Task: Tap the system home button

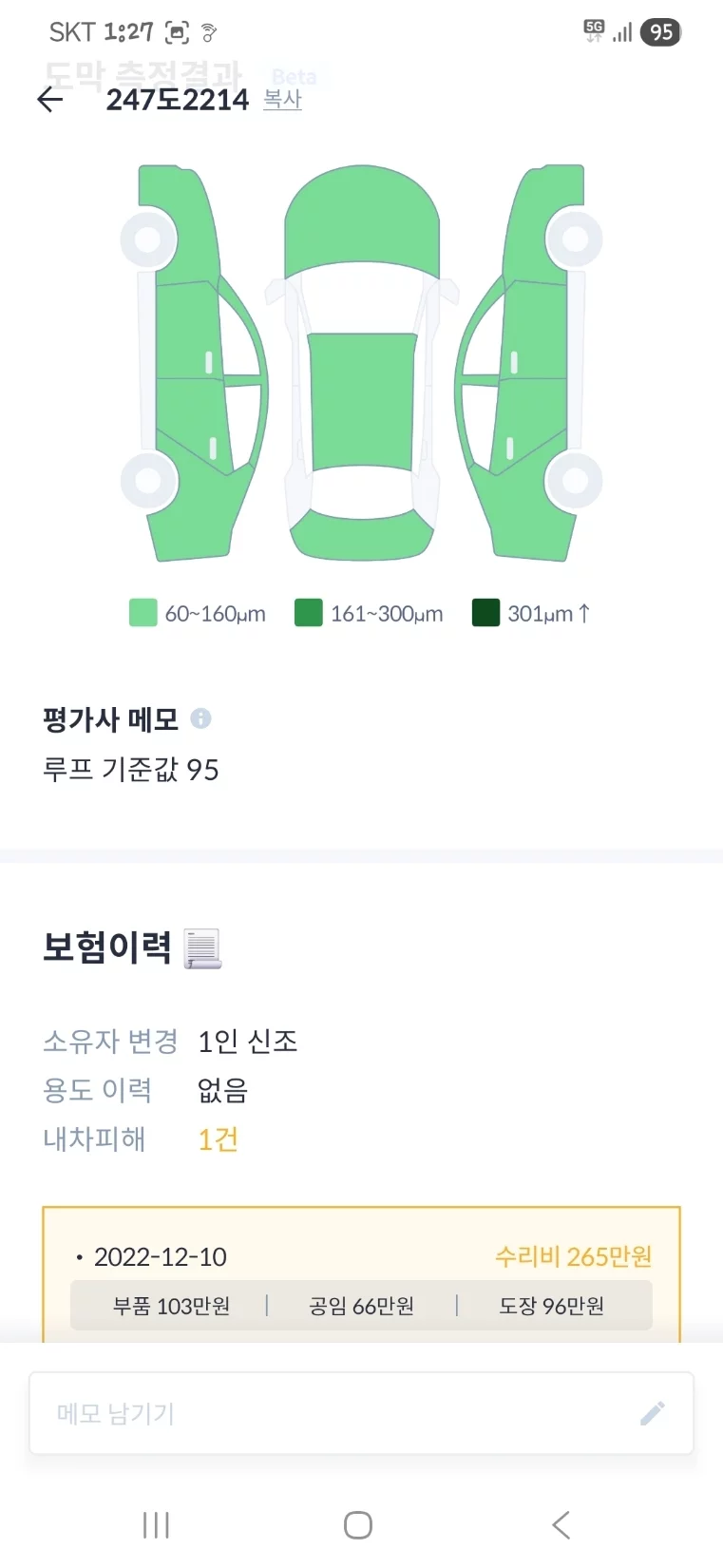Action: 358,1524
